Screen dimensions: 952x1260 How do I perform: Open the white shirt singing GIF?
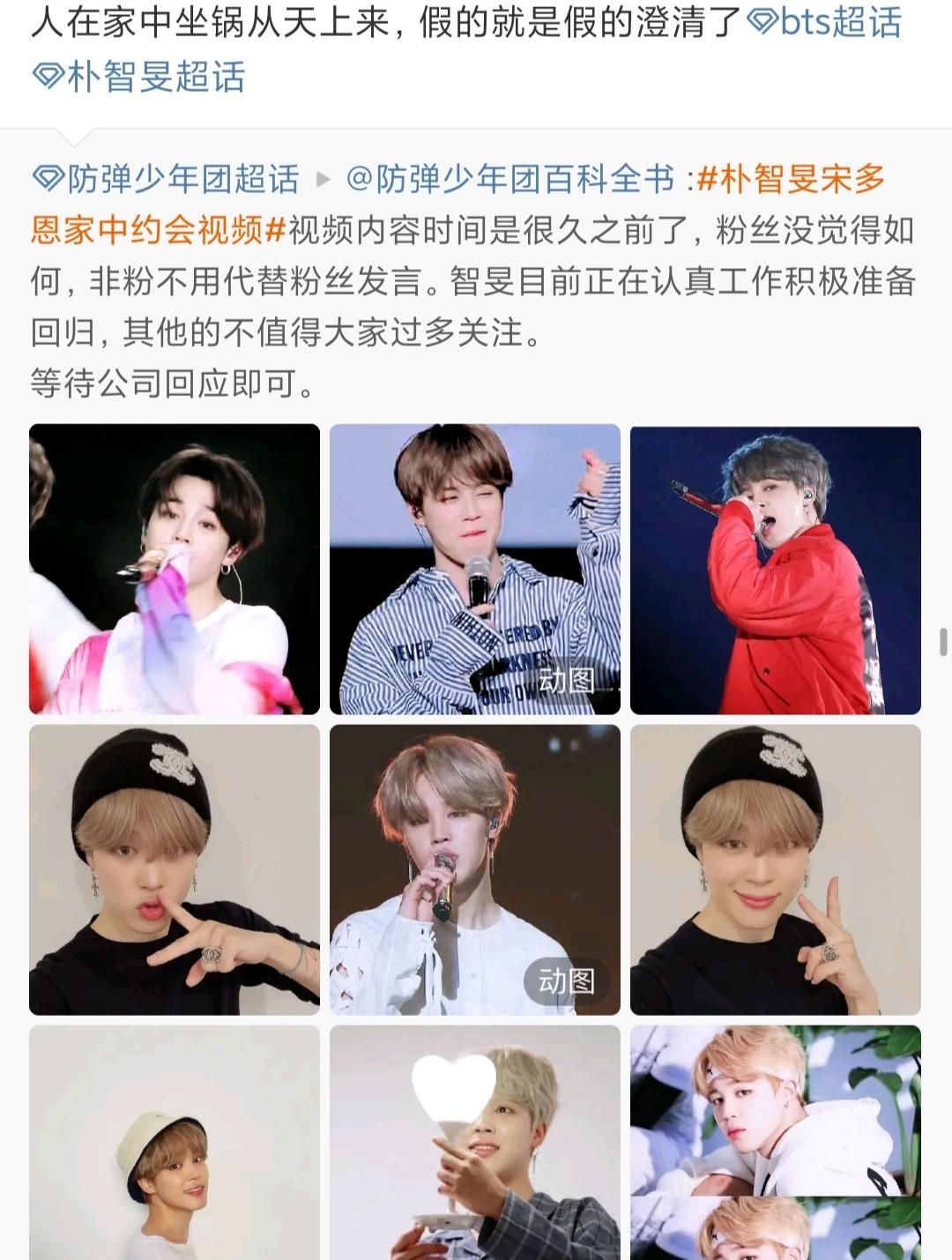pyautogui.click(x=474, y=869)
